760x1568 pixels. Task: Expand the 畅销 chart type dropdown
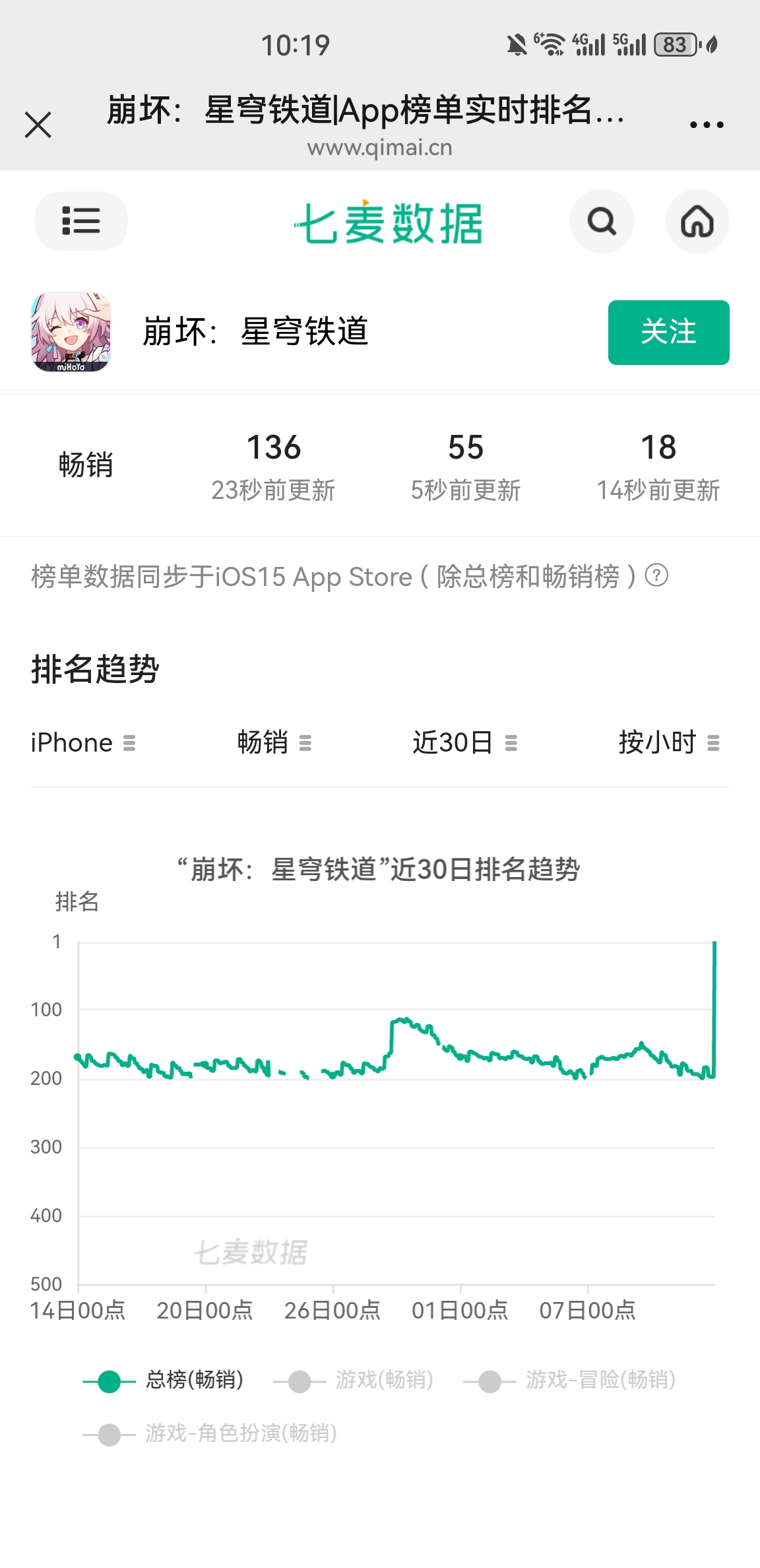tap(274, 743)
